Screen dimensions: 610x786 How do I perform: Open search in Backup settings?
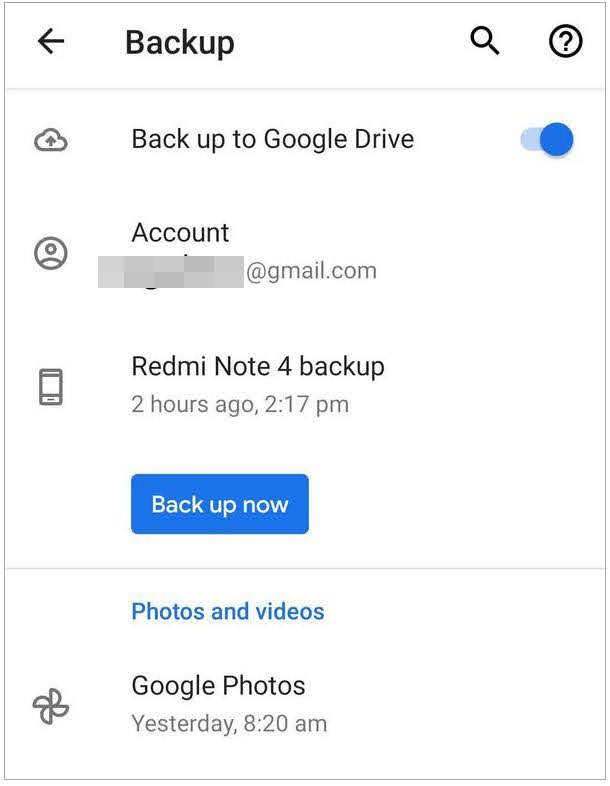(x=485, y=41)
